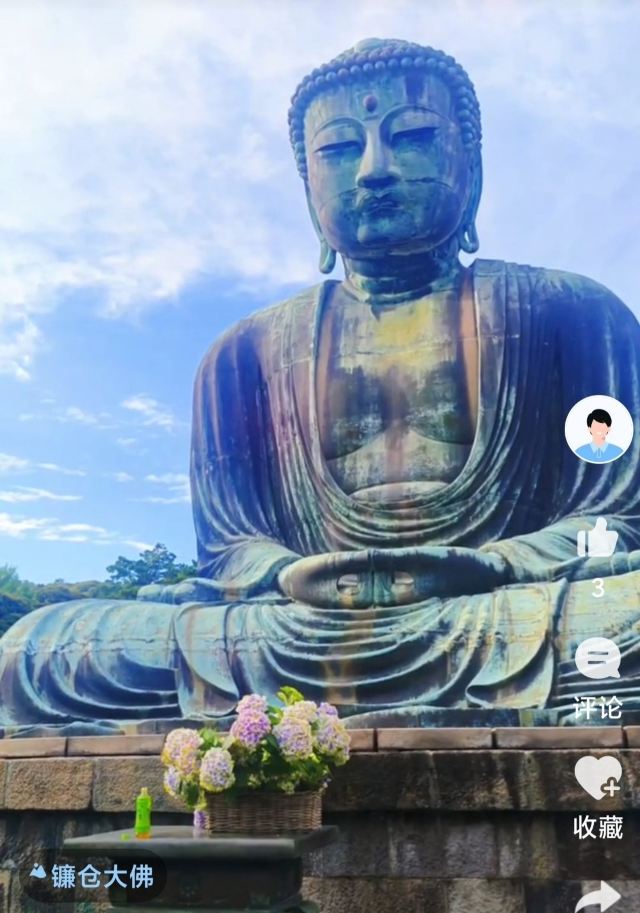Open the comments (评论) section

click(x=598, y=659)
